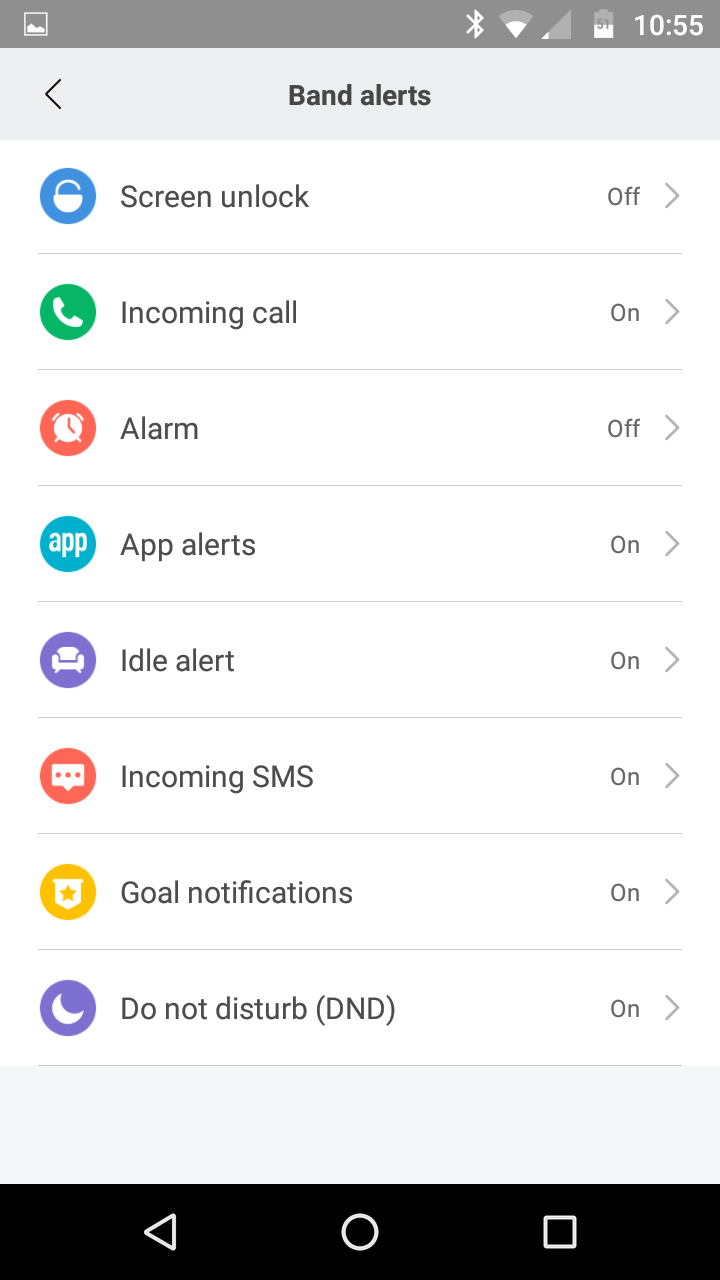Open recent apps from navigation bar
Viewport: 720px width, 1280px height.
tap(560, 1232)
